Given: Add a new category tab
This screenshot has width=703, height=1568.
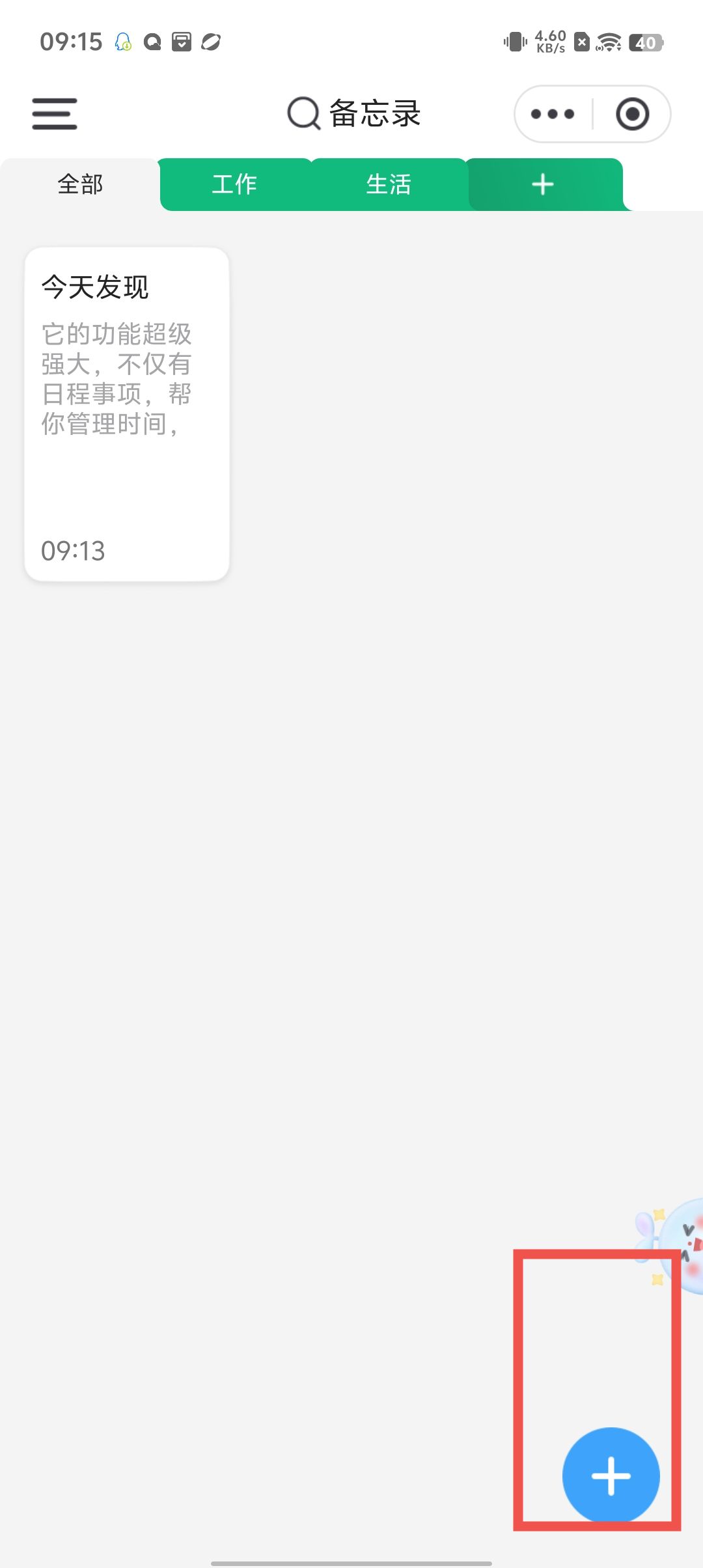Looking at the screenshot, I should (543, 185).
